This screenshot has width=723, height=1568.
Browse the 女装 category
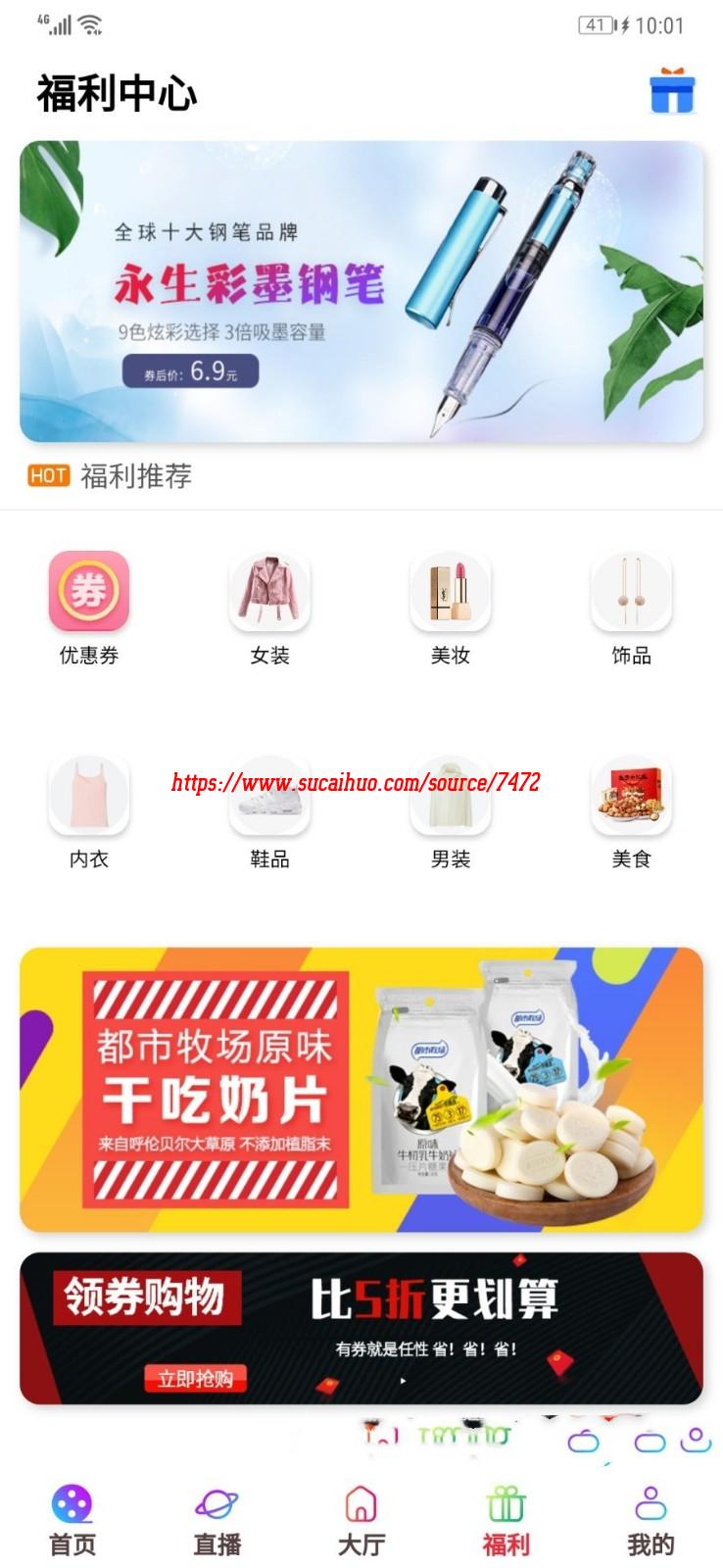pyautogui.click(x=269, y=609)
